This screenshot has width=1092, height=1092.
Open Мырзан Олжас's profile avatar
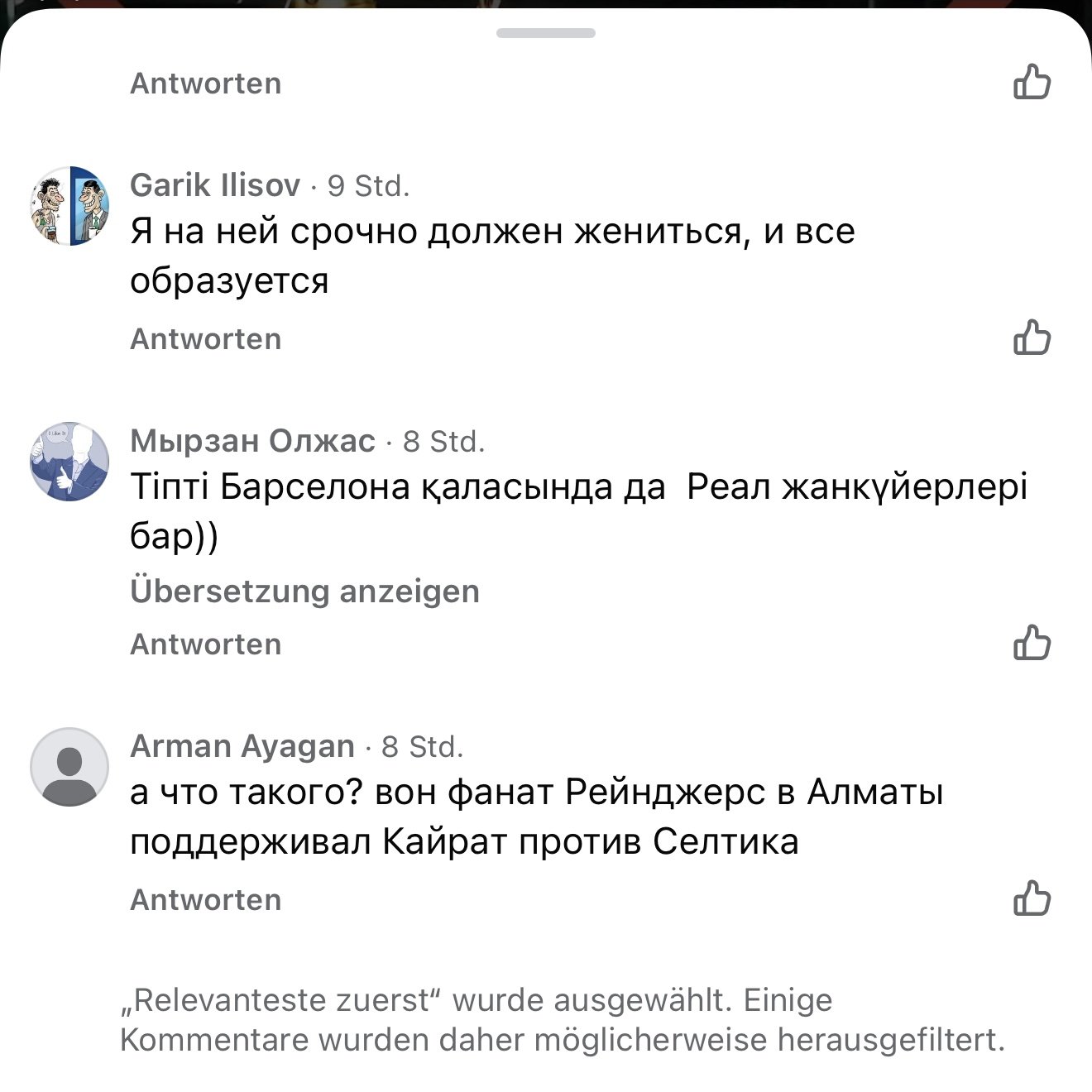point(69,462)
